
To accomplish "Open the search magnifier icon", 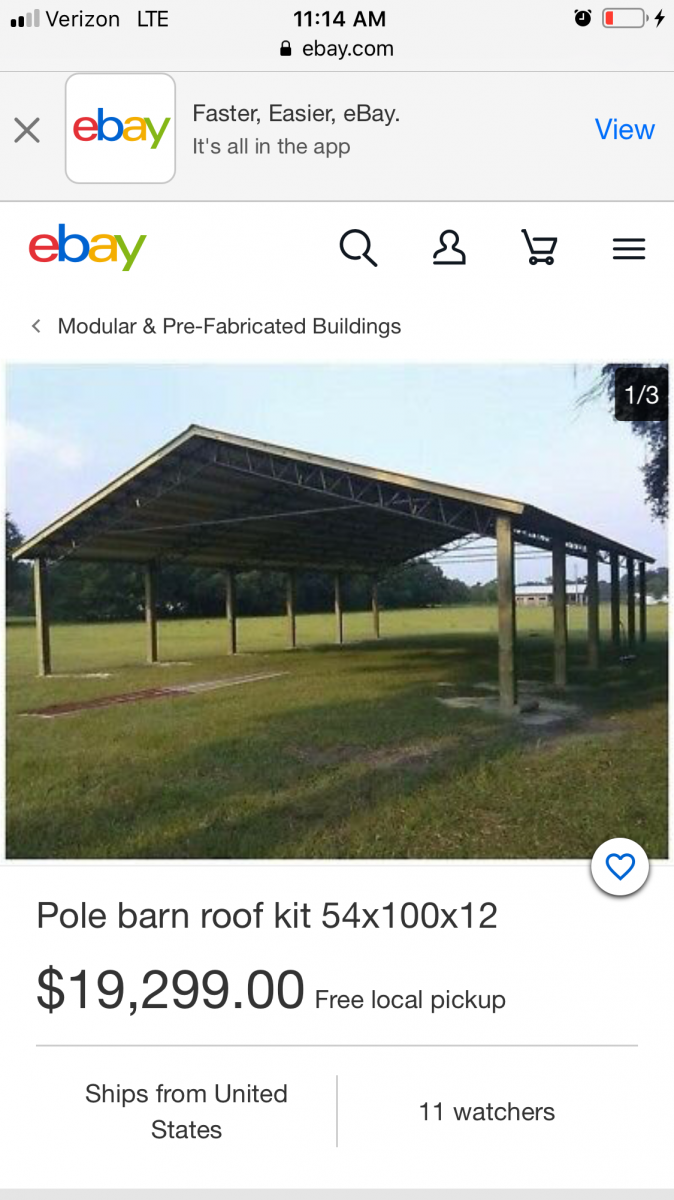I will pyautogui.click(x=358, y=247).
